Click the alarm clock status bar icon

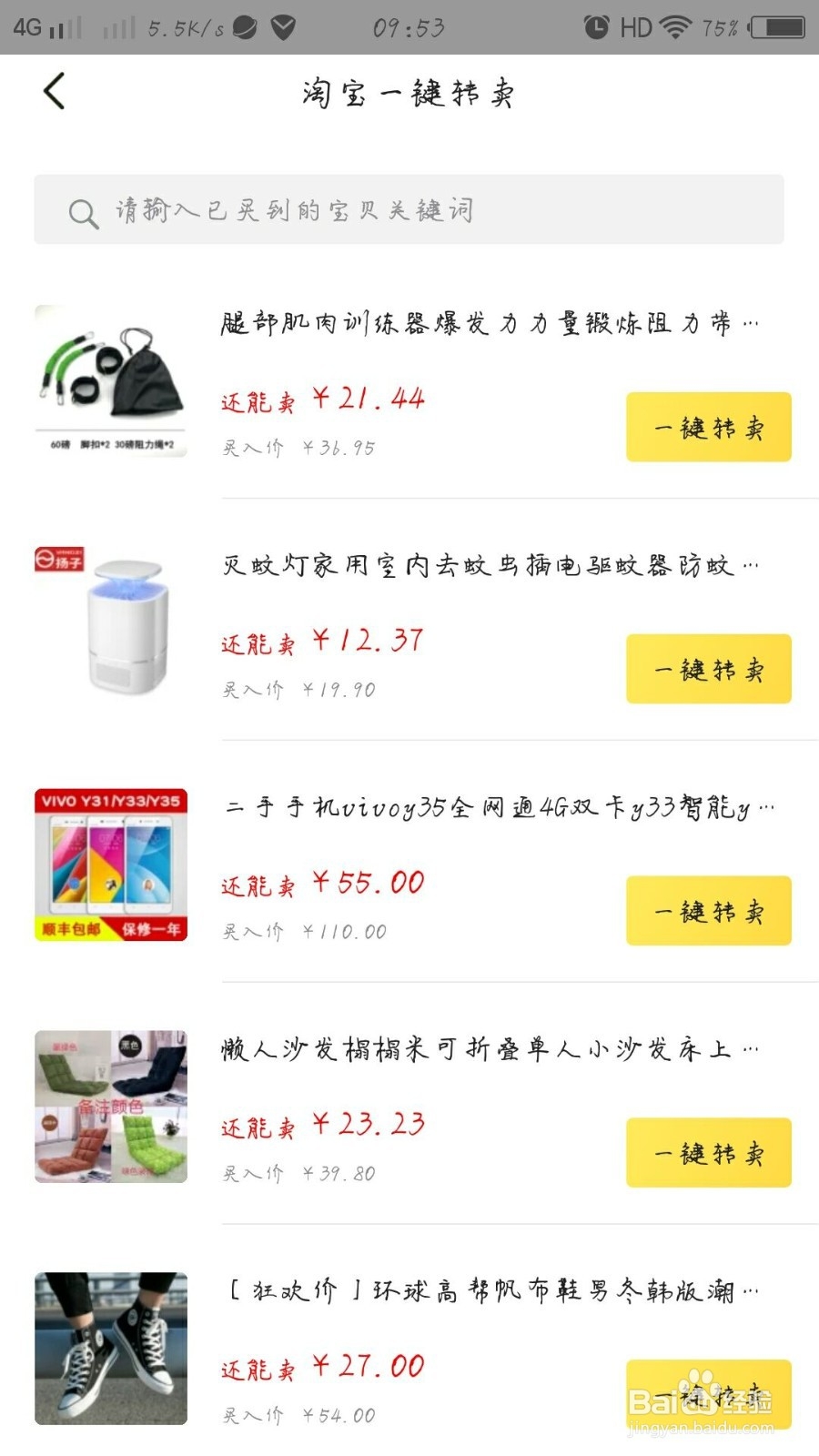(x=596, y=26)
